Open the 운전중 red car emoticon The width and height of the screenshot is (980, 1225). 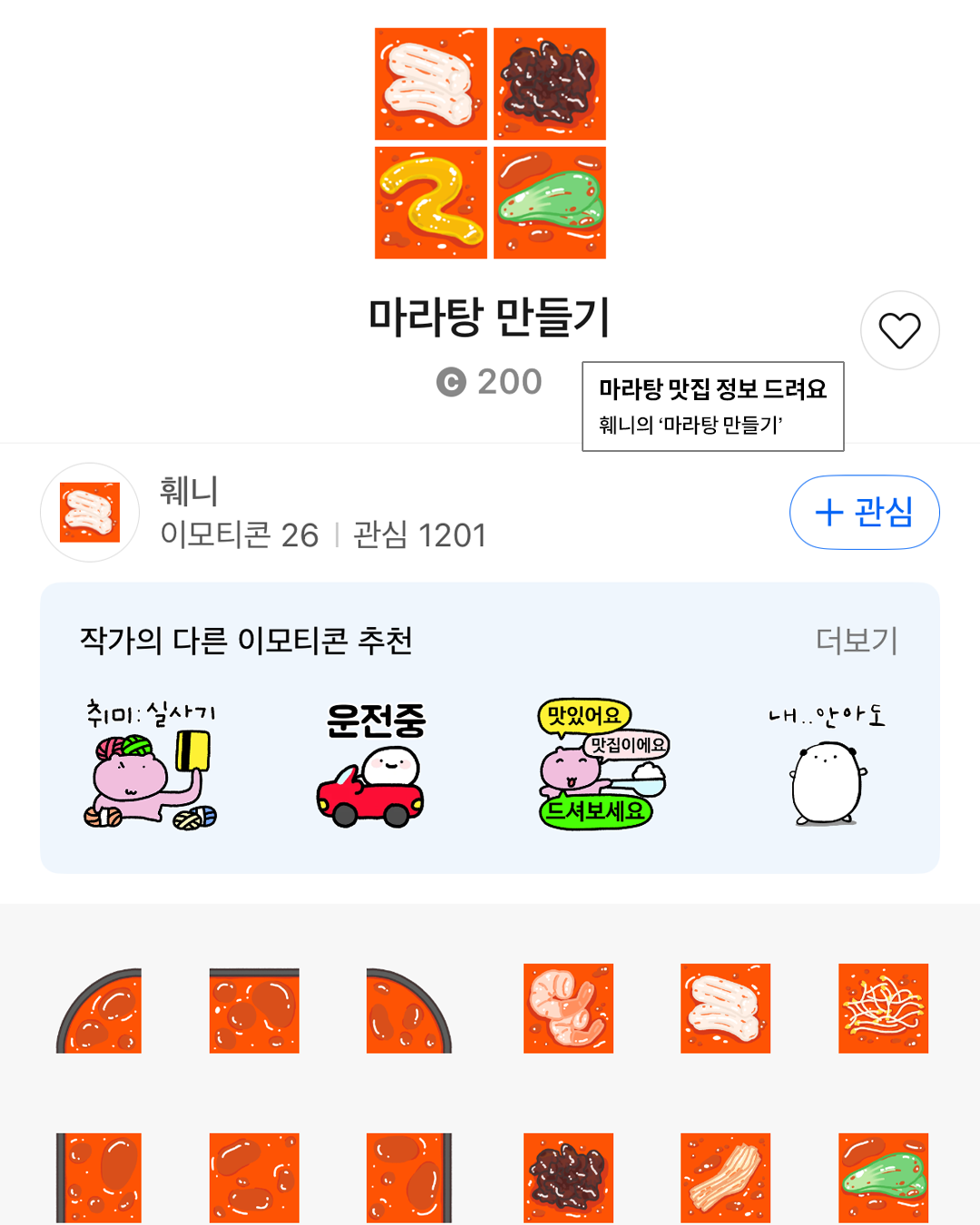(373, 765)
